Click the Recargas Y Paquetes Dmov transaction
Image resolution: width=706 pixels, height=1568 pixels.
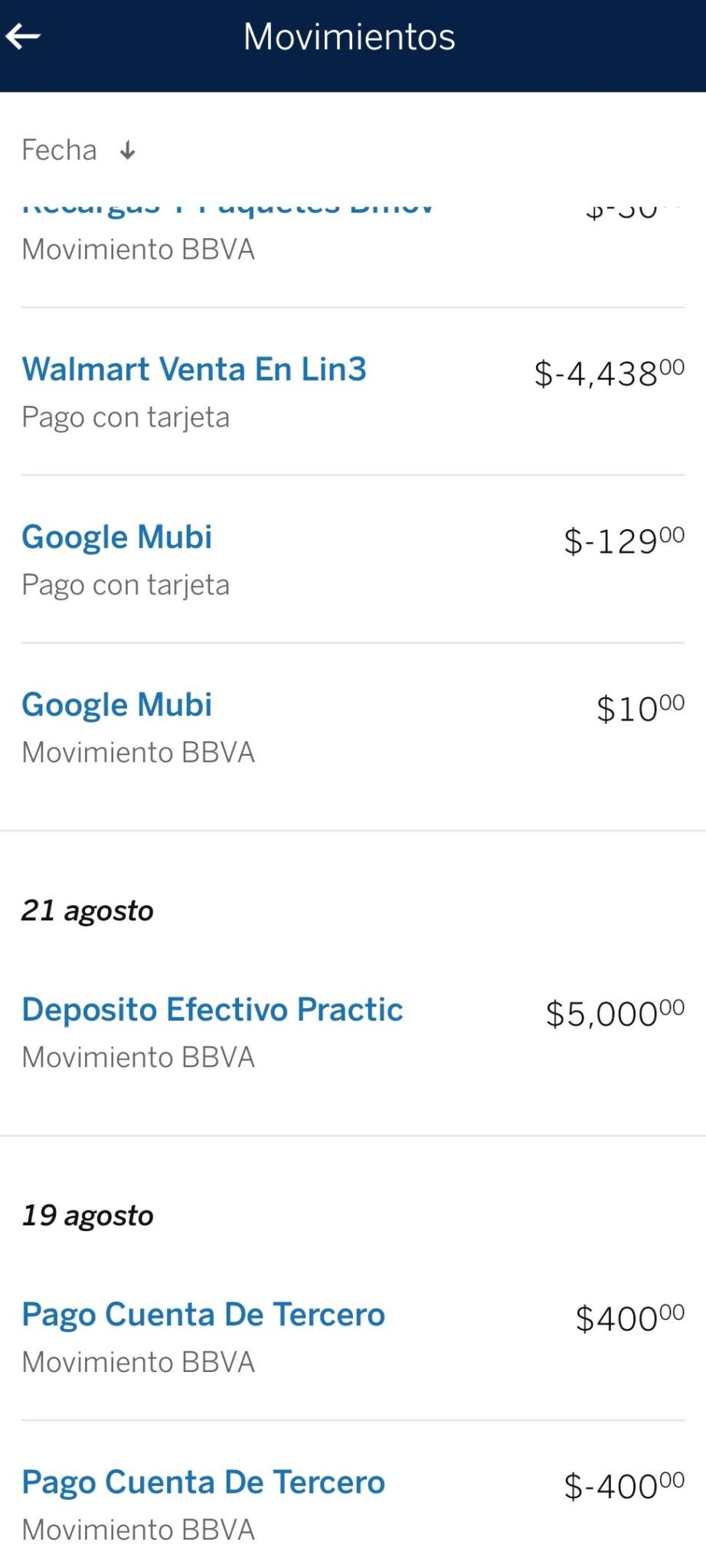point(226,207)
